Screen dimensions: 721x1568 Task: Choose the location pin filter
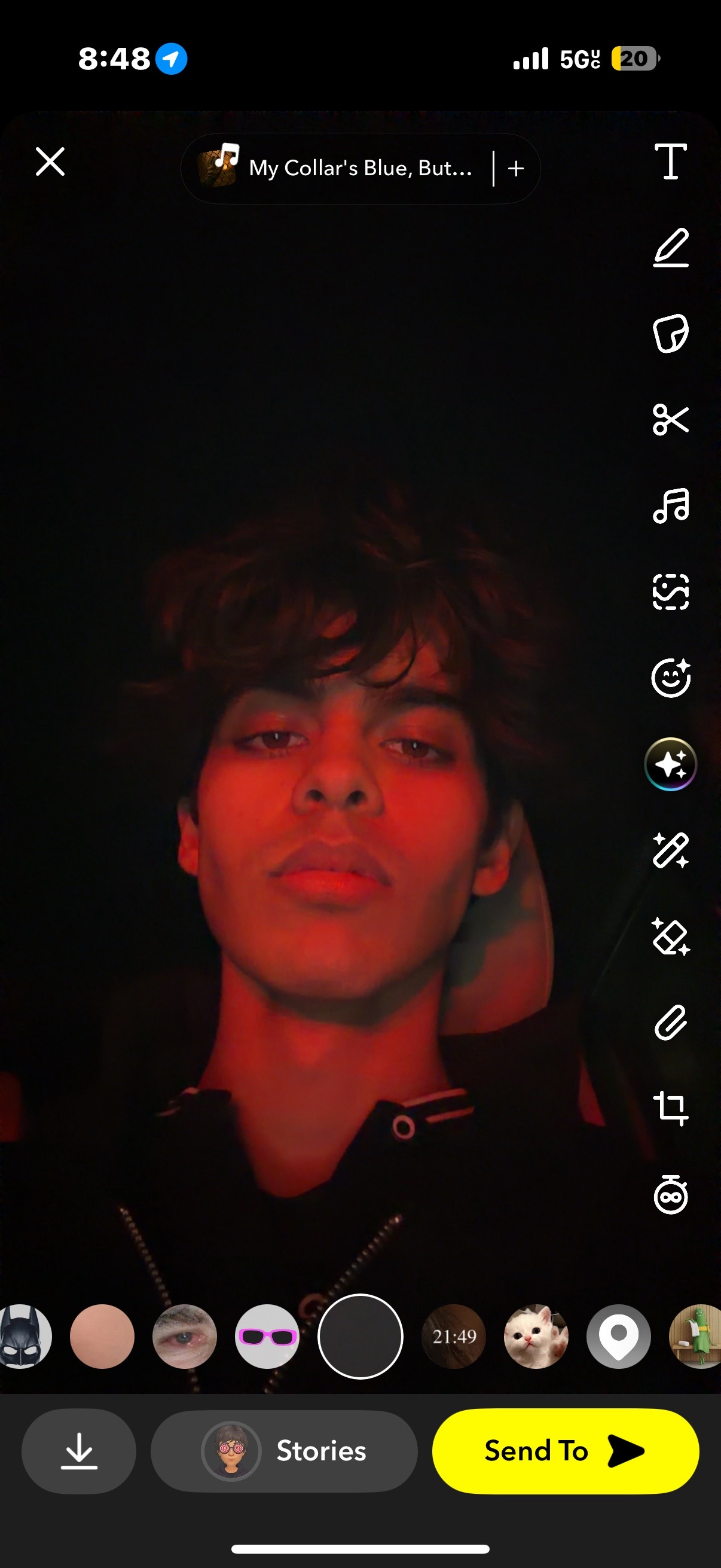(x=618, y=1336)
